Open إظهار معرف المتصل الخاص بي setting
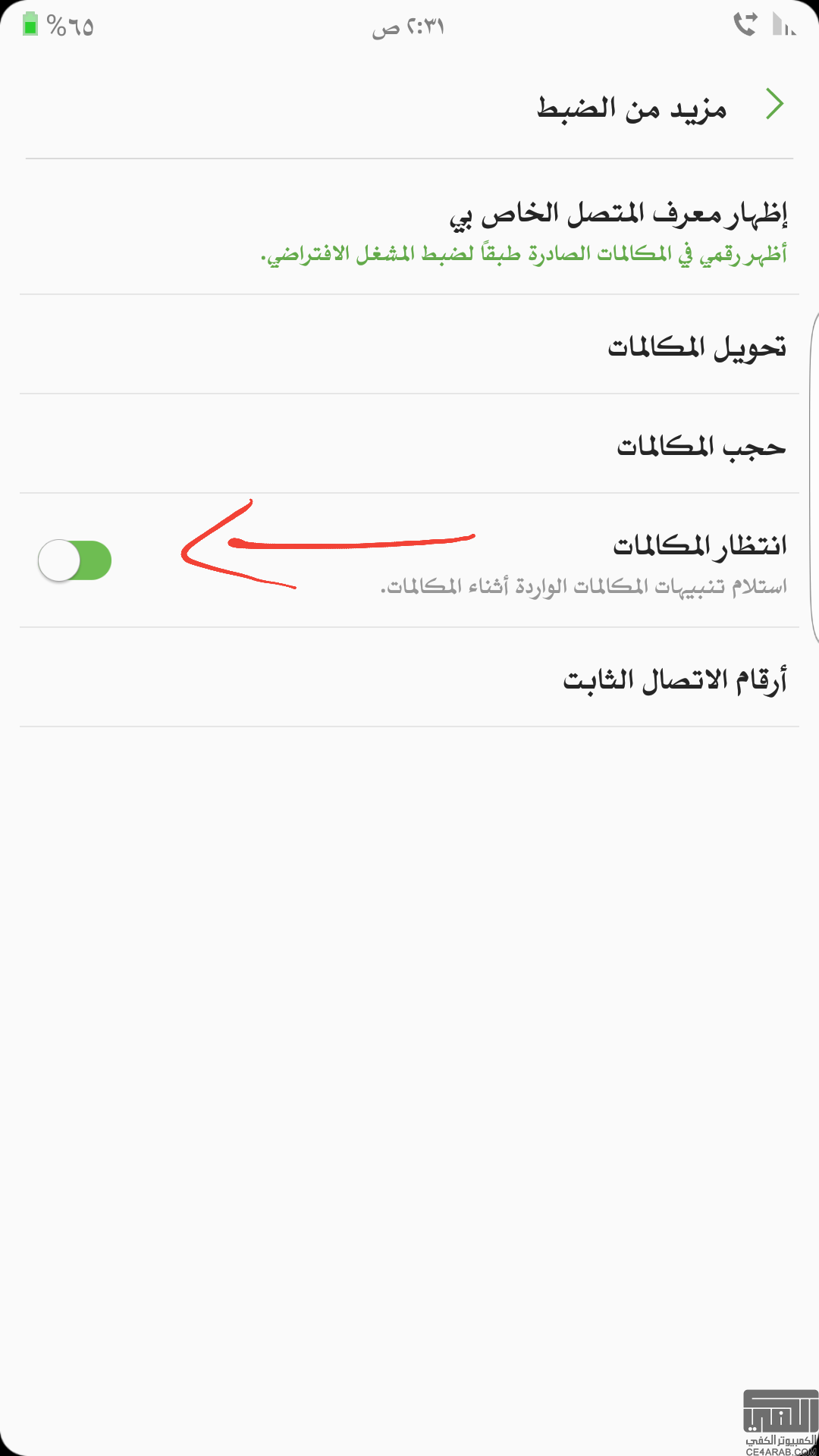The height and width of the screenshot is (1456, 819). (x=409, y=227)
